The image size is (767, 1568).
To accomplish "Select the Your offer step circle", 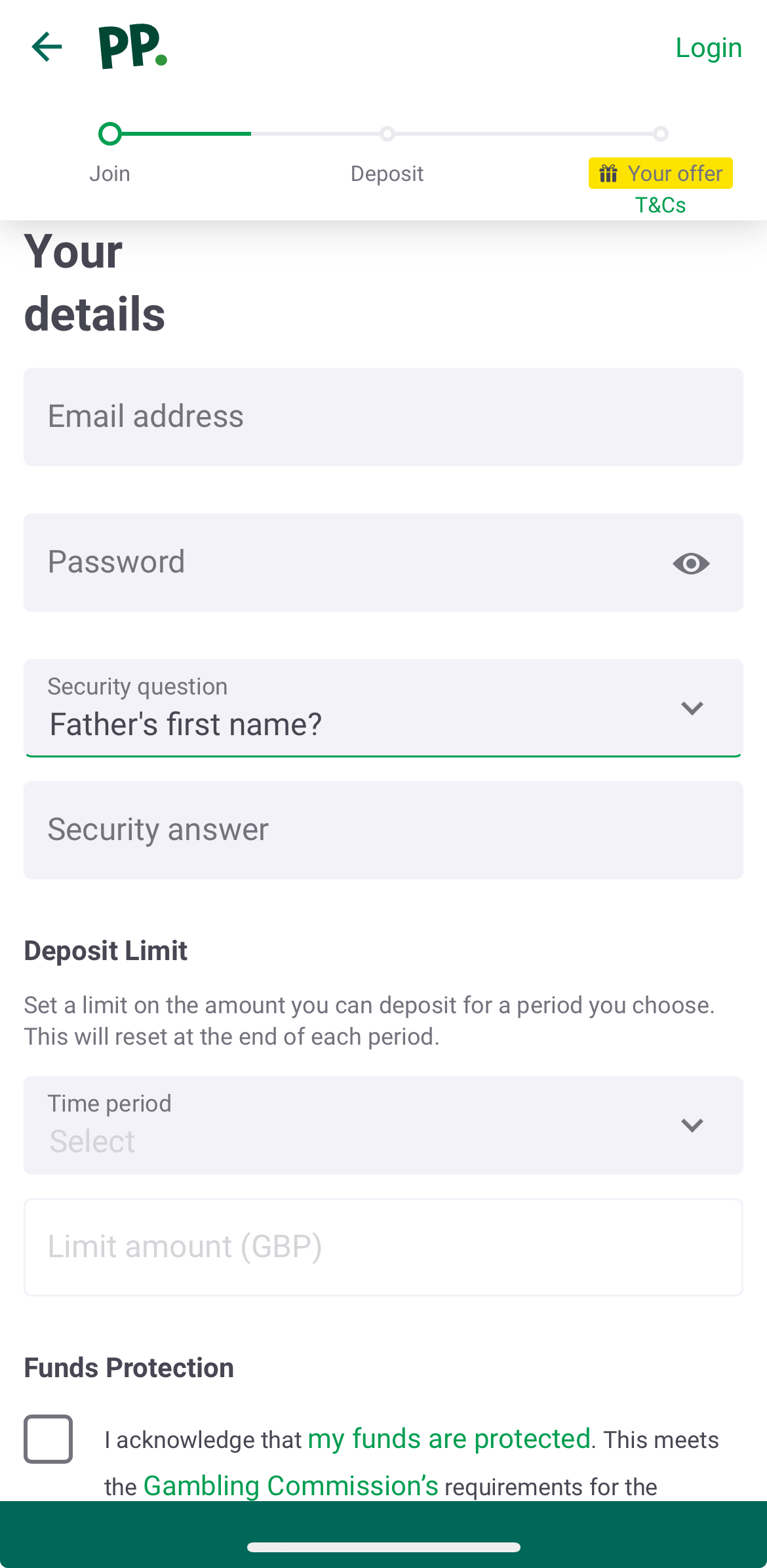I will point(661,133).
